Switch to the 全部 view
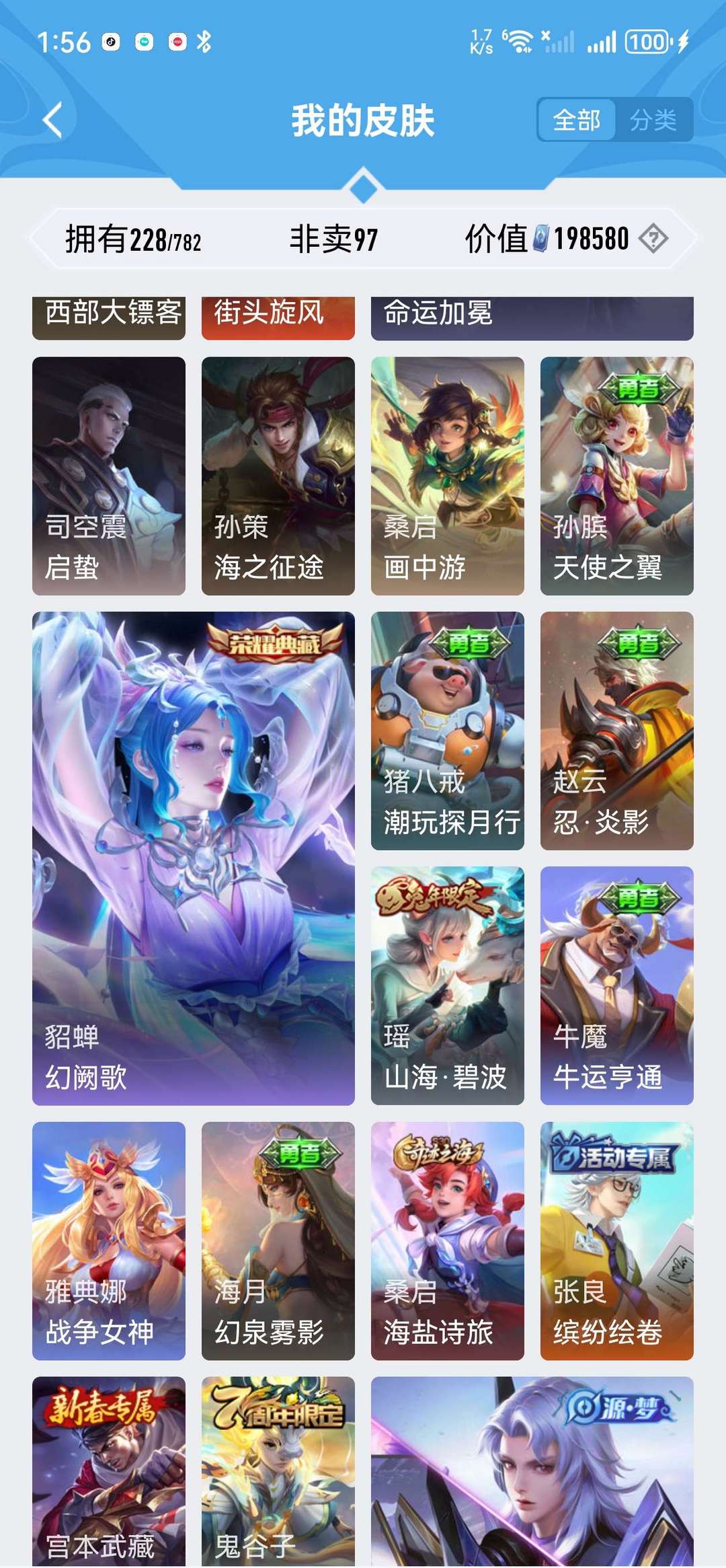 pyautogui.click(x=576, y=120)
